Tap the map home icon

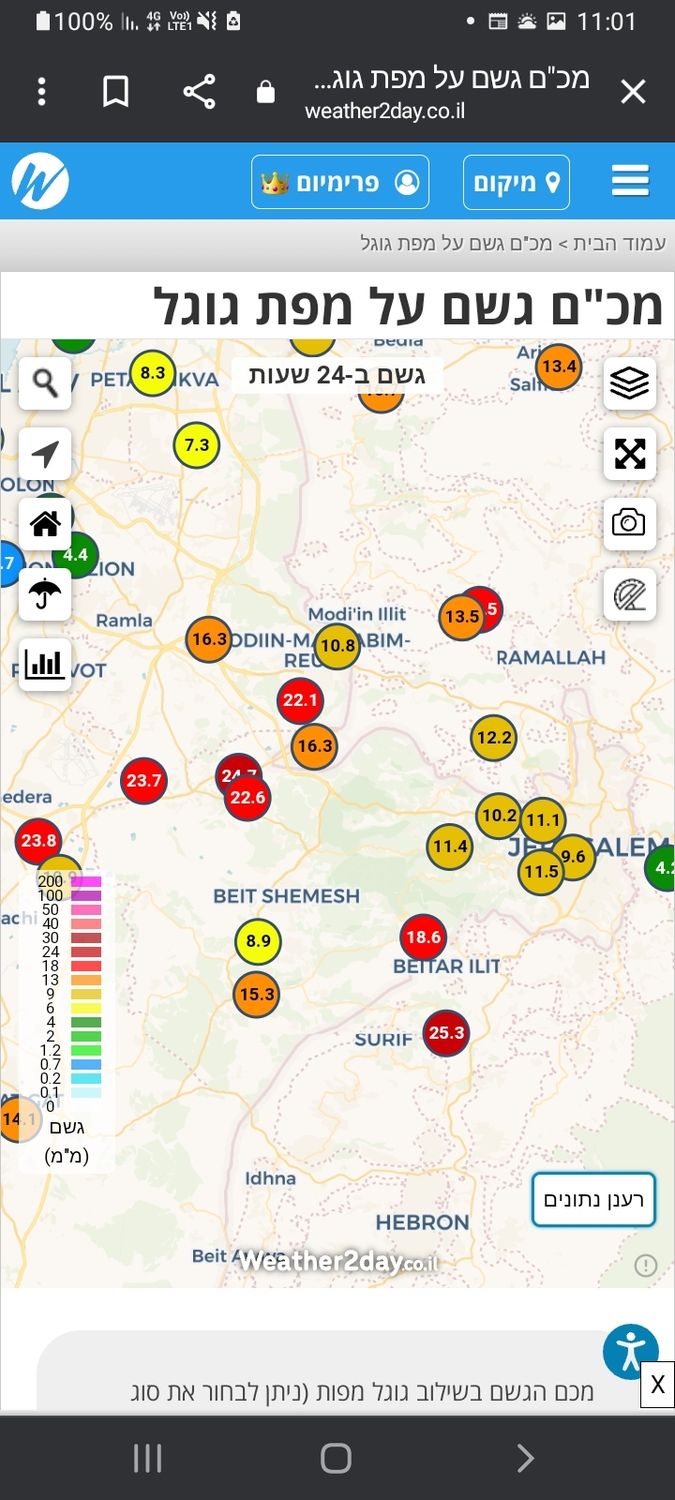45,523
